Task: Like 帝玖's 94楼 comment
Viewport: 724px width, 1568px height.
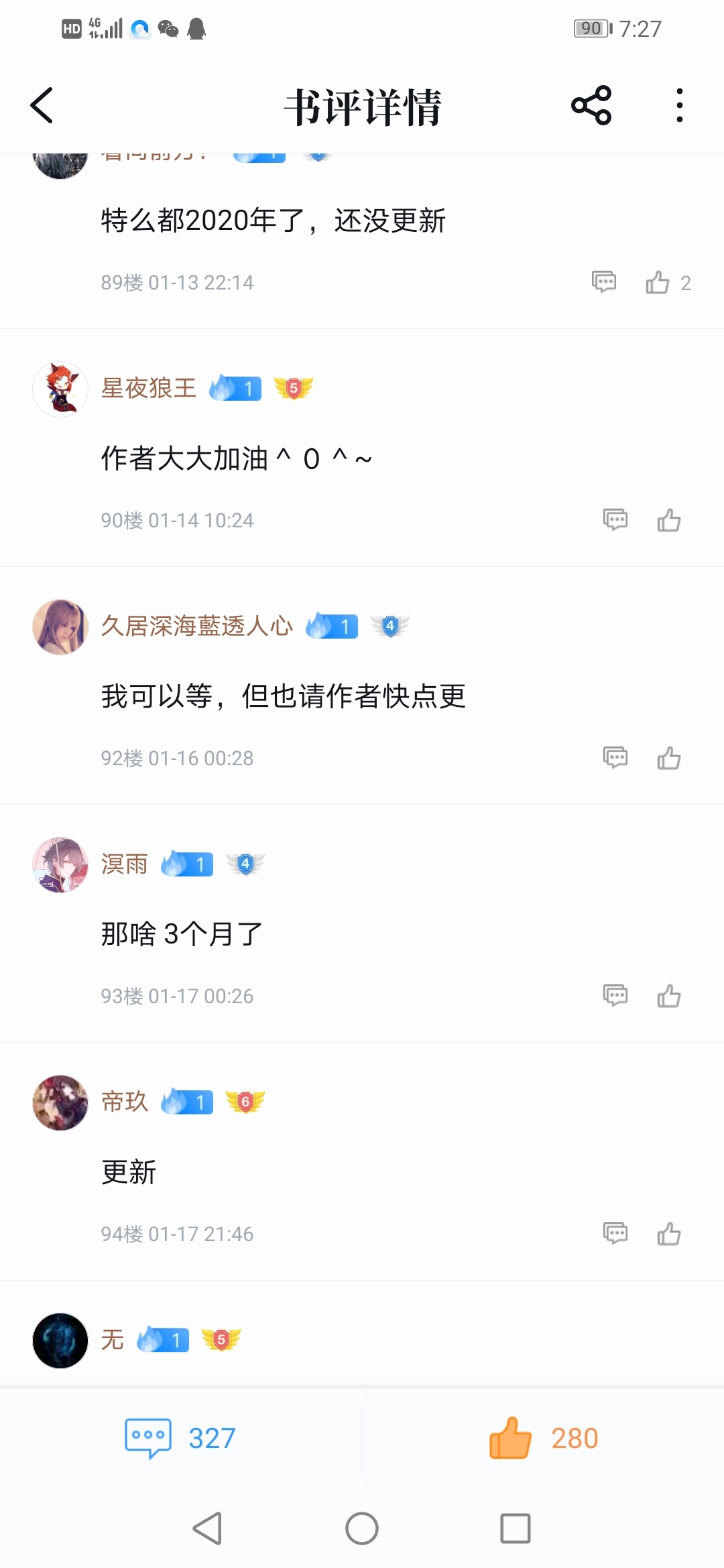Action: (668, 1234)
